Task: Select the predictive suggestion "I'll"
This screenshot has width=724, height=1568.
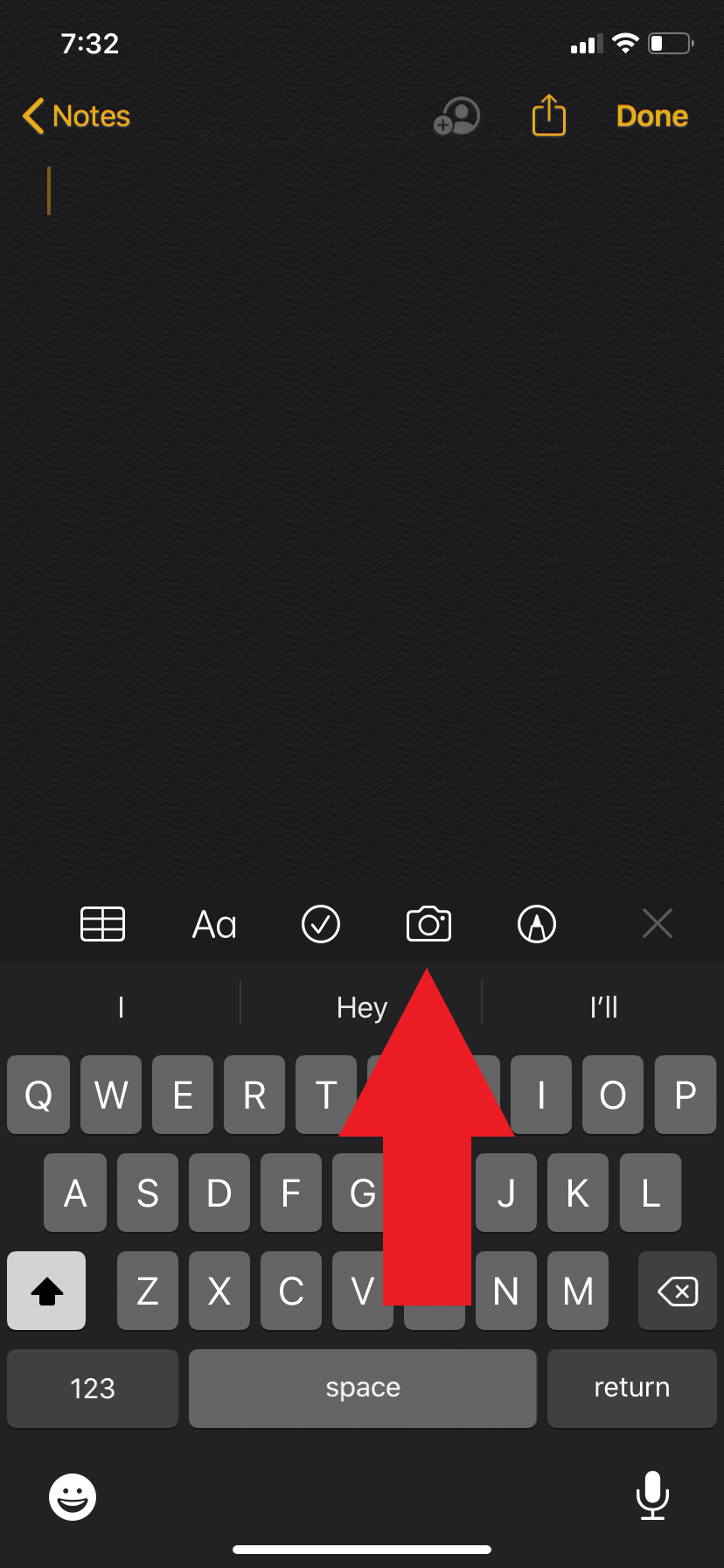Action: tap(602, 1007)
